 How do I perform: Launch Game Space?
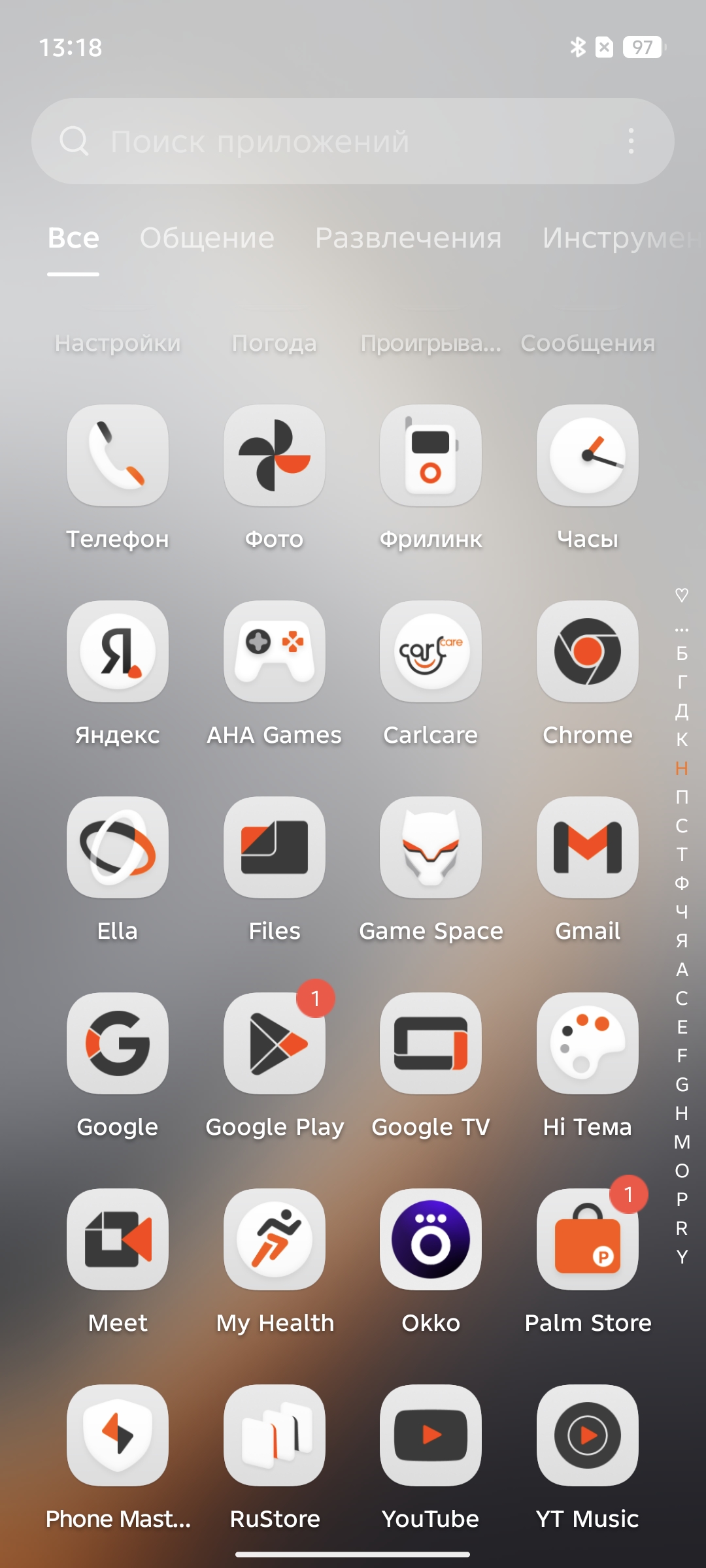coord(431,848)
